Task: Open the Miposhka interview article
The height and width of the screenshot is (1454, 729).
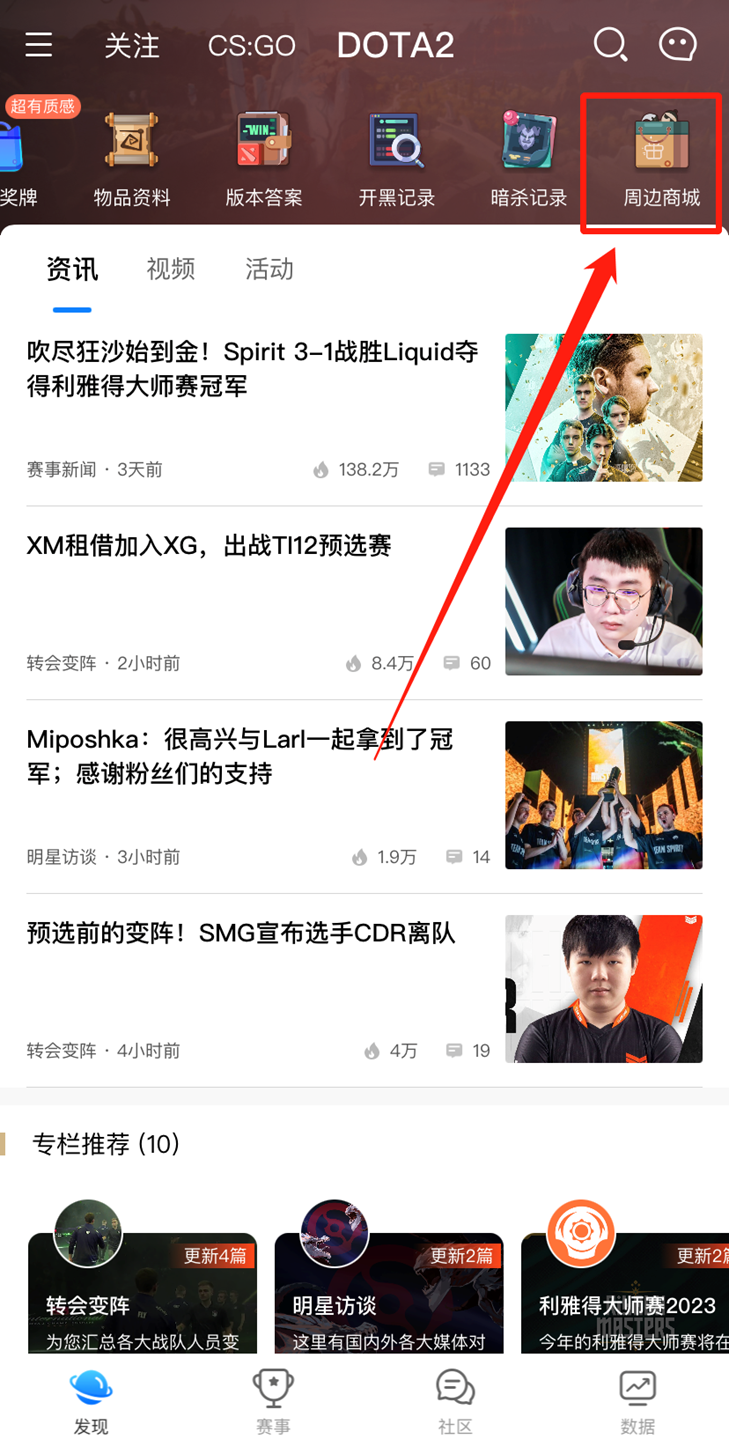Action: click(x=240, y=756)
